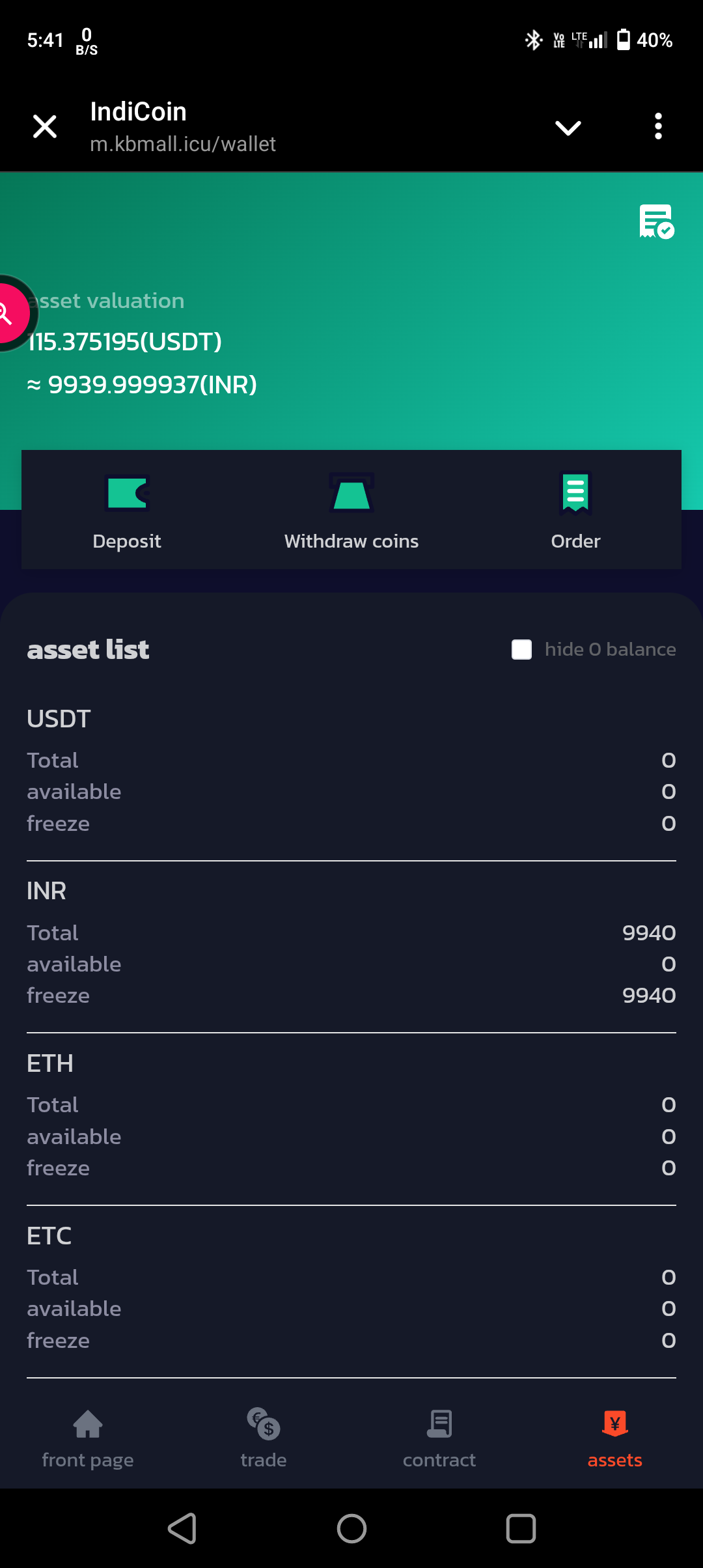
Task: View the Order page
Action: [575, 511]
